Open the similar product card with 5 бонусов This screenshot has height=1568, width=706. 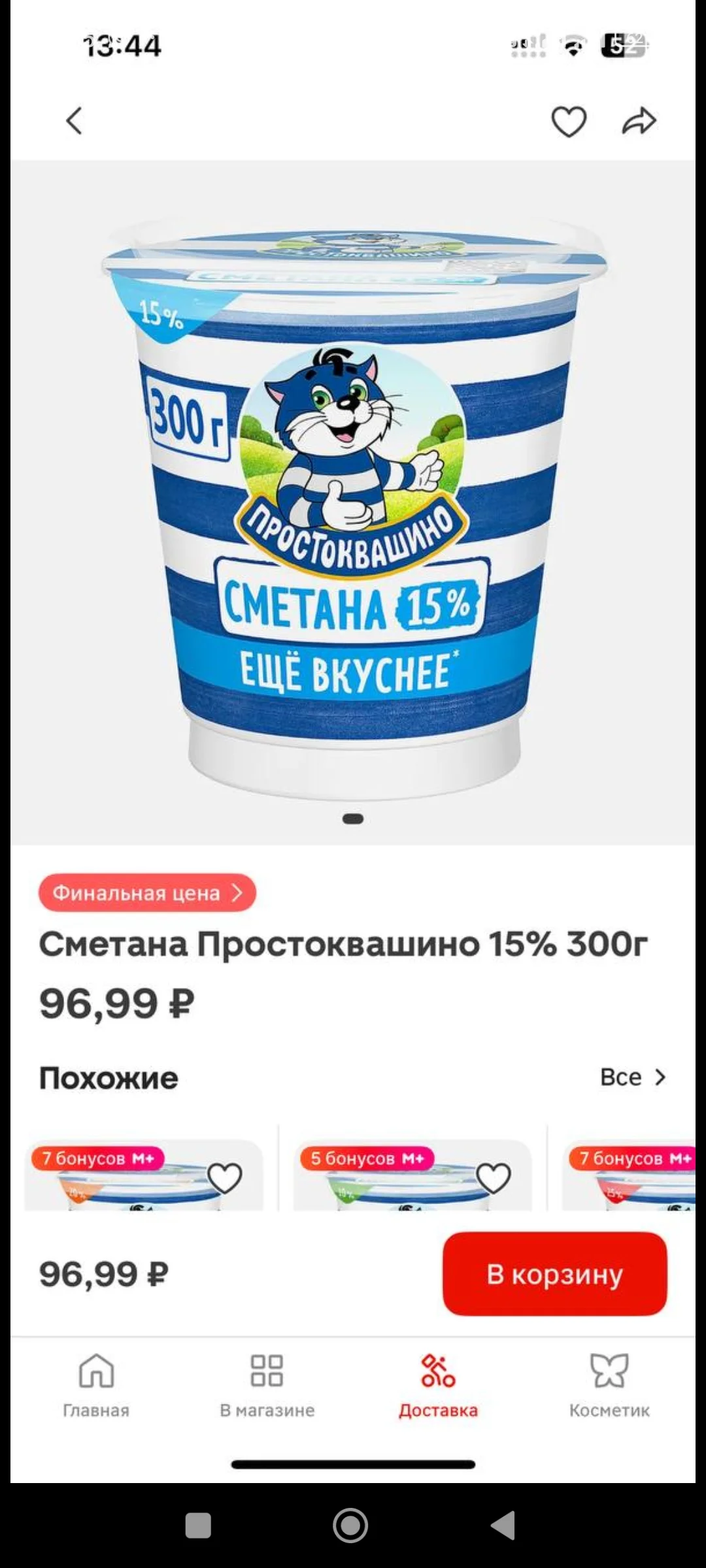(x=412, y=1175)
